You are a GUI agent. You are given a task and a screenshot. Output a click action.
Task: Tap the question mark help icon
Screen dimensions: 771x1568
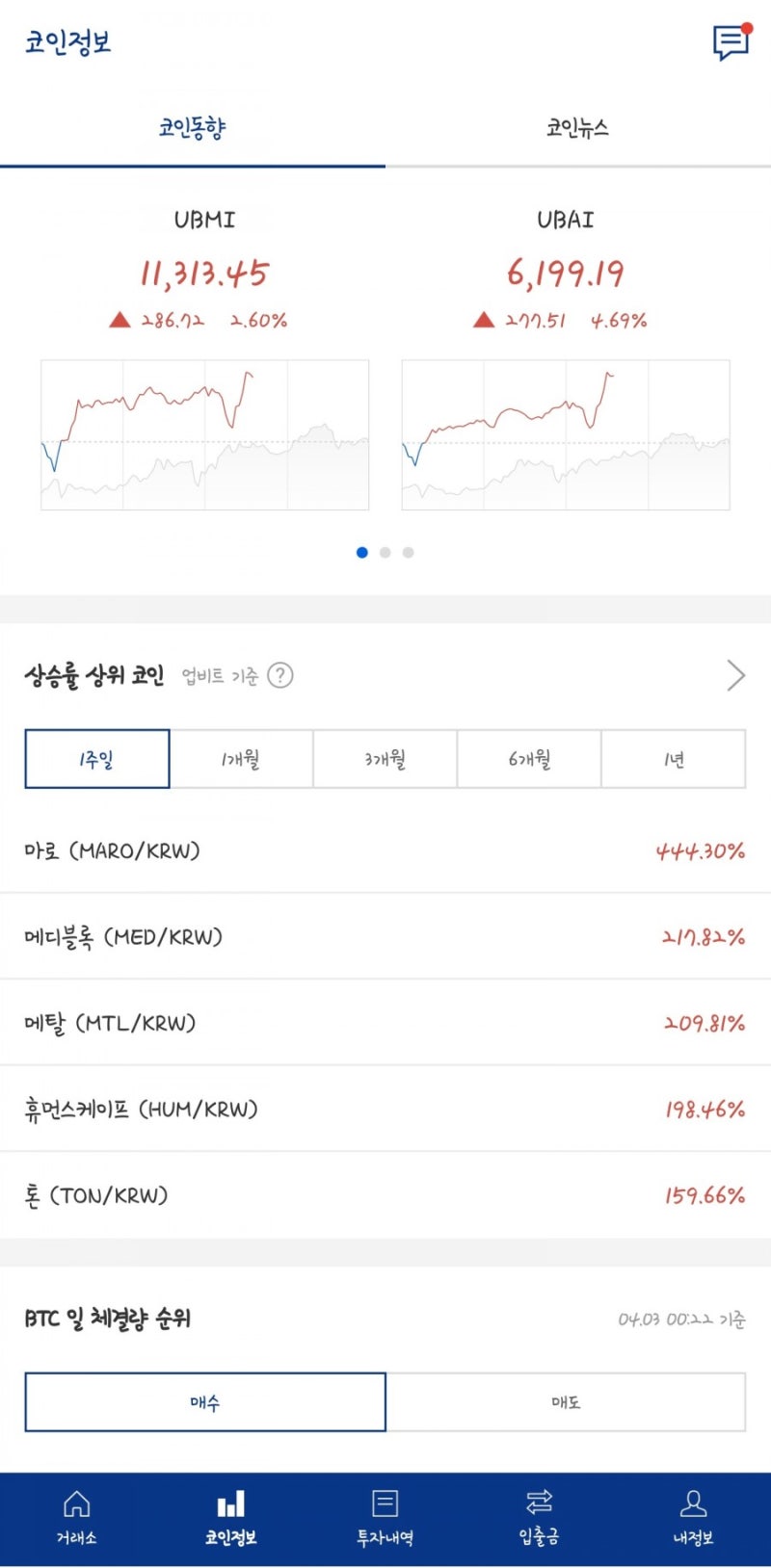tap(279, 675)
